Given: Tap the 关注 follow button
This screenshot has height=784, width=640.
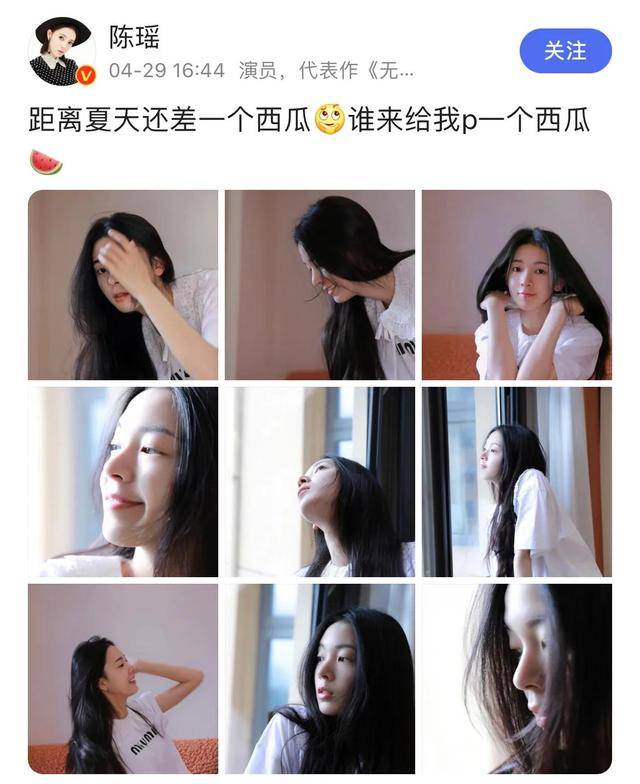Looking at the screenshot, I should coord(565,51).
